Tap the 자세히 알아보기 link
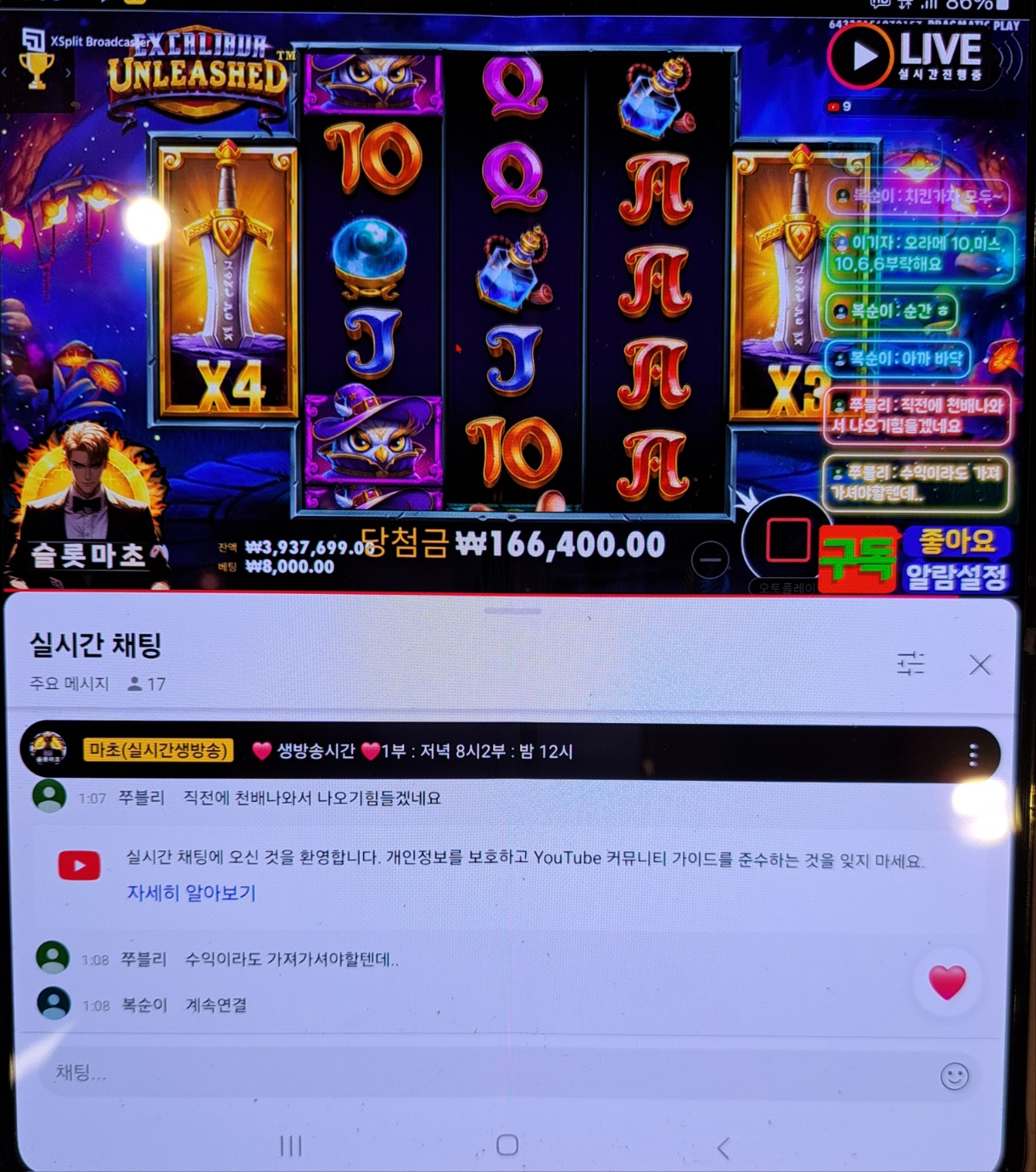The height and width of the screenshot is (1172, 1036). click(x=191, y=893)
